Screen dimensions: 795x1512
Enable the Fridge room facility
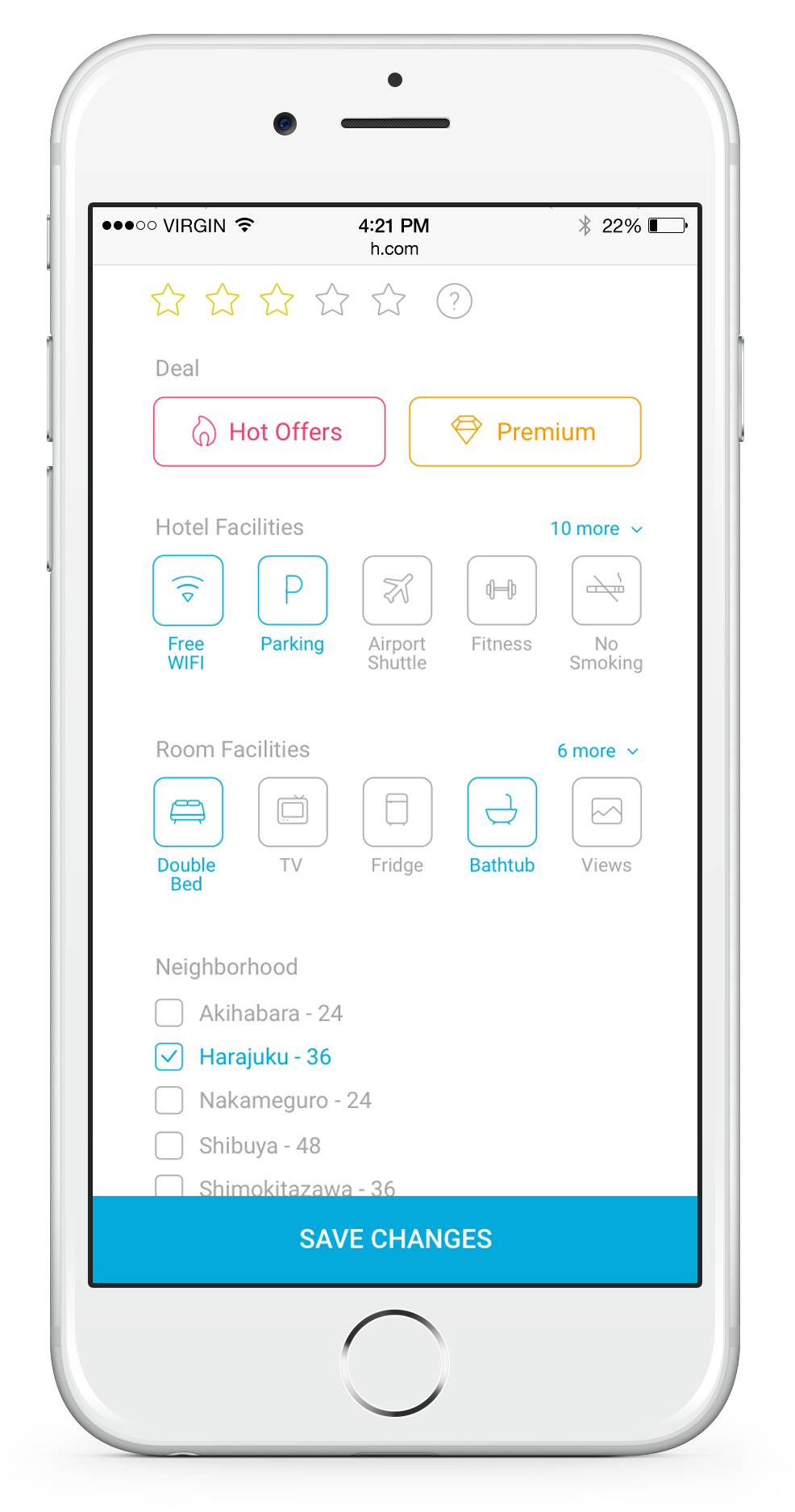pyautogui.click(x=397, y=812)
